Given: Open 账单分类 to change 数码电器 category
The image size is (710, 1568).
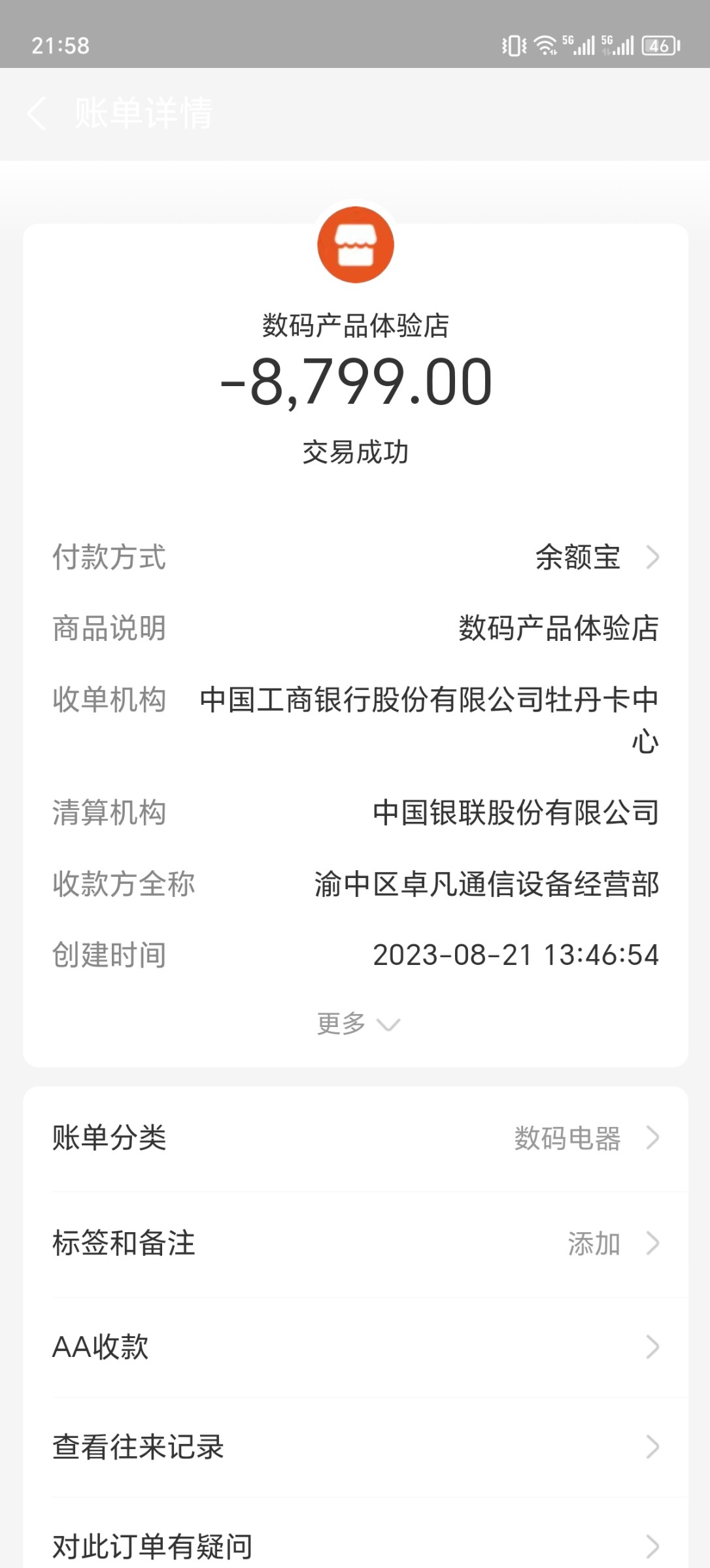Looking at the screenshot, I should click(x=355, y=1137).
